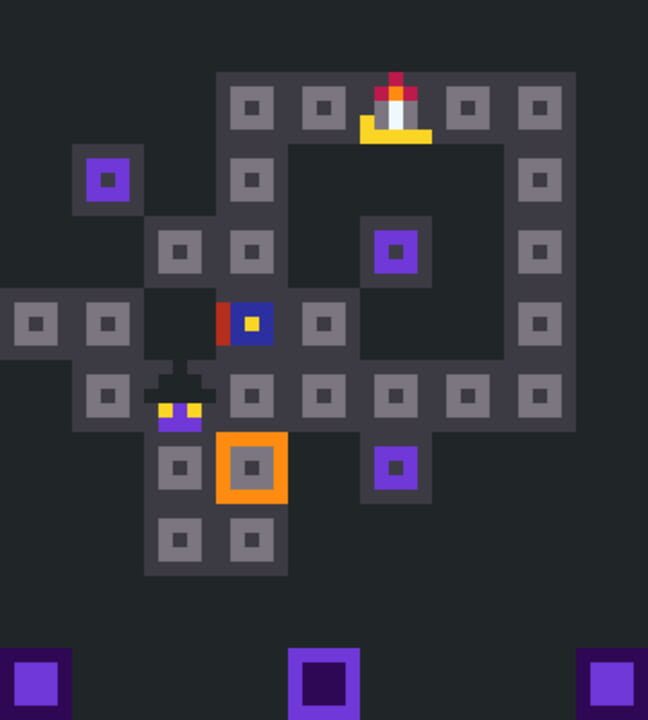
Task: Tap the candle on the yellow stand
Action: coord(396,109)
